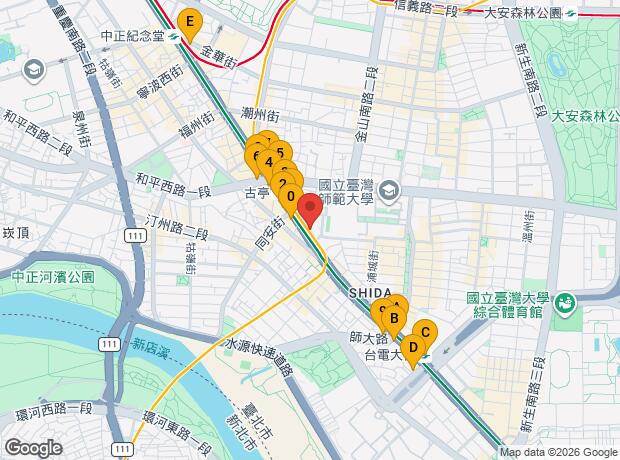Open the marker labeled 0
This screenshot has width=620, height=460.
tap(291, 198)
